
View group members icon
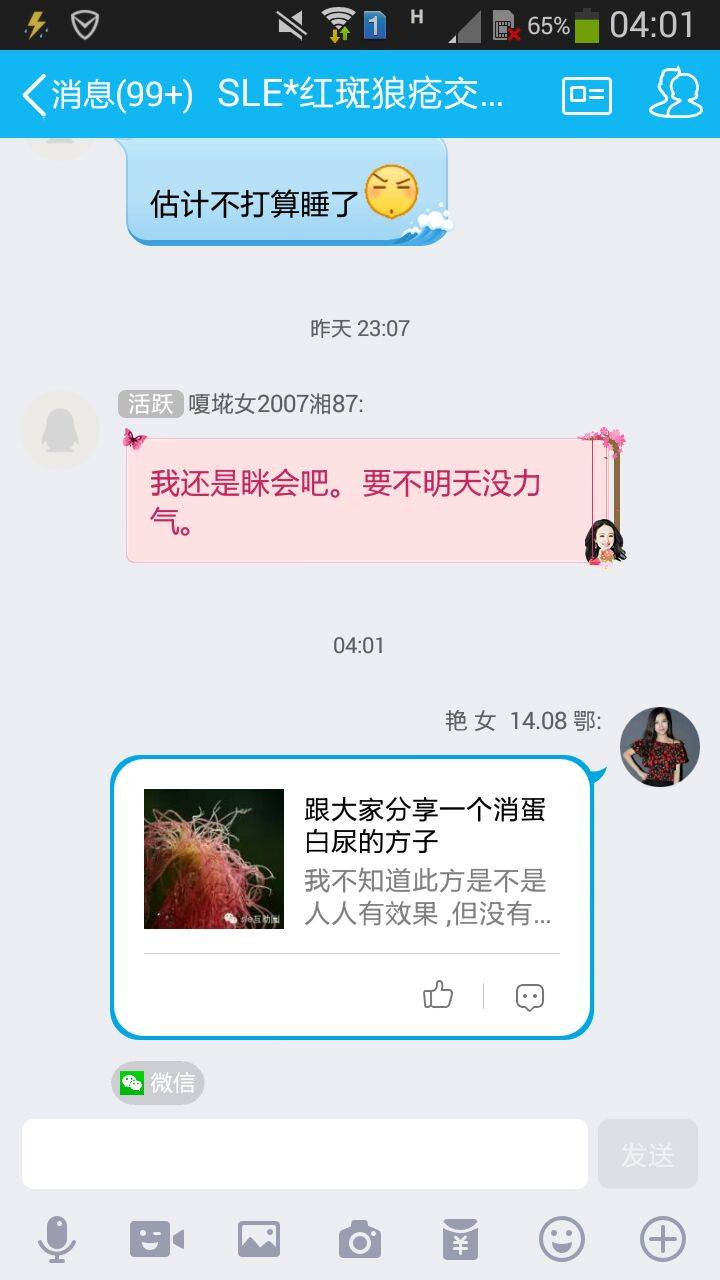coord(675,95)
